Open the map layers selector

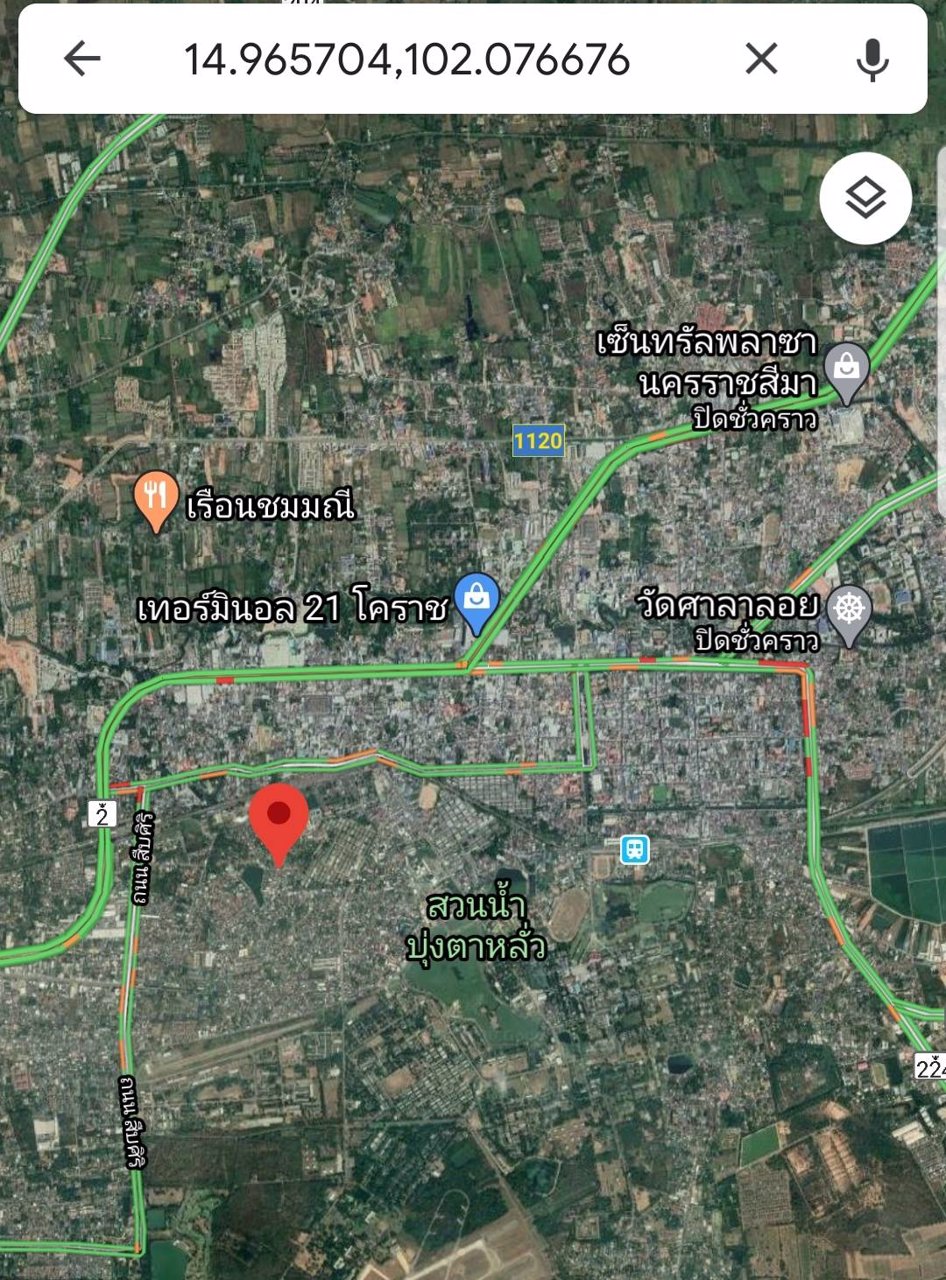[865, 199]
